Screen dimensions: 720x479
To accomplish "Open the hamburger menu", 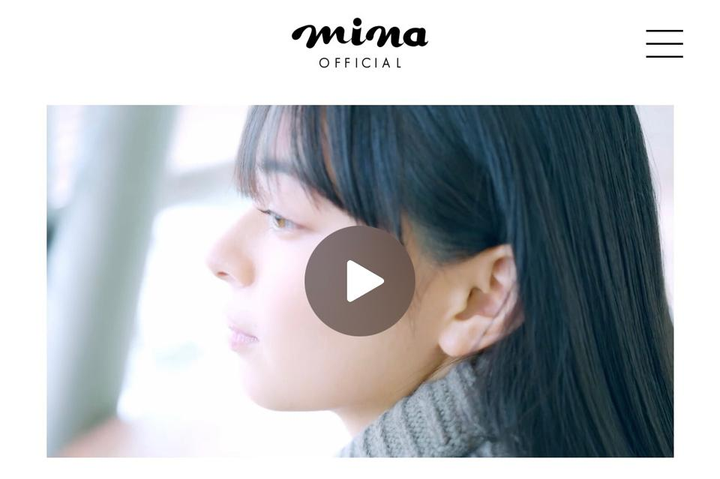I will (x=664, y=44).
